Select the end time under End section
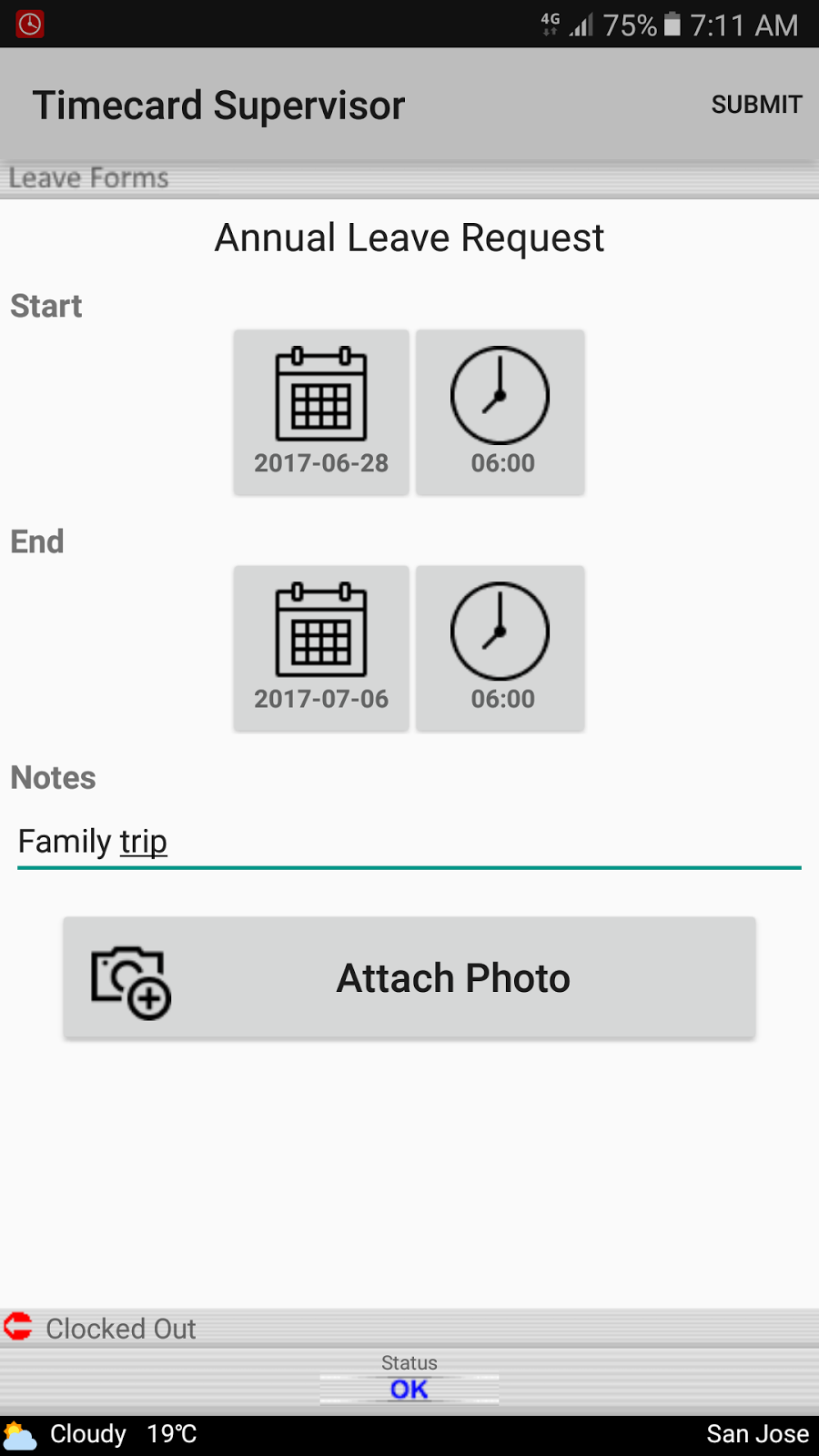819x1456 pixels. (500, 699)
